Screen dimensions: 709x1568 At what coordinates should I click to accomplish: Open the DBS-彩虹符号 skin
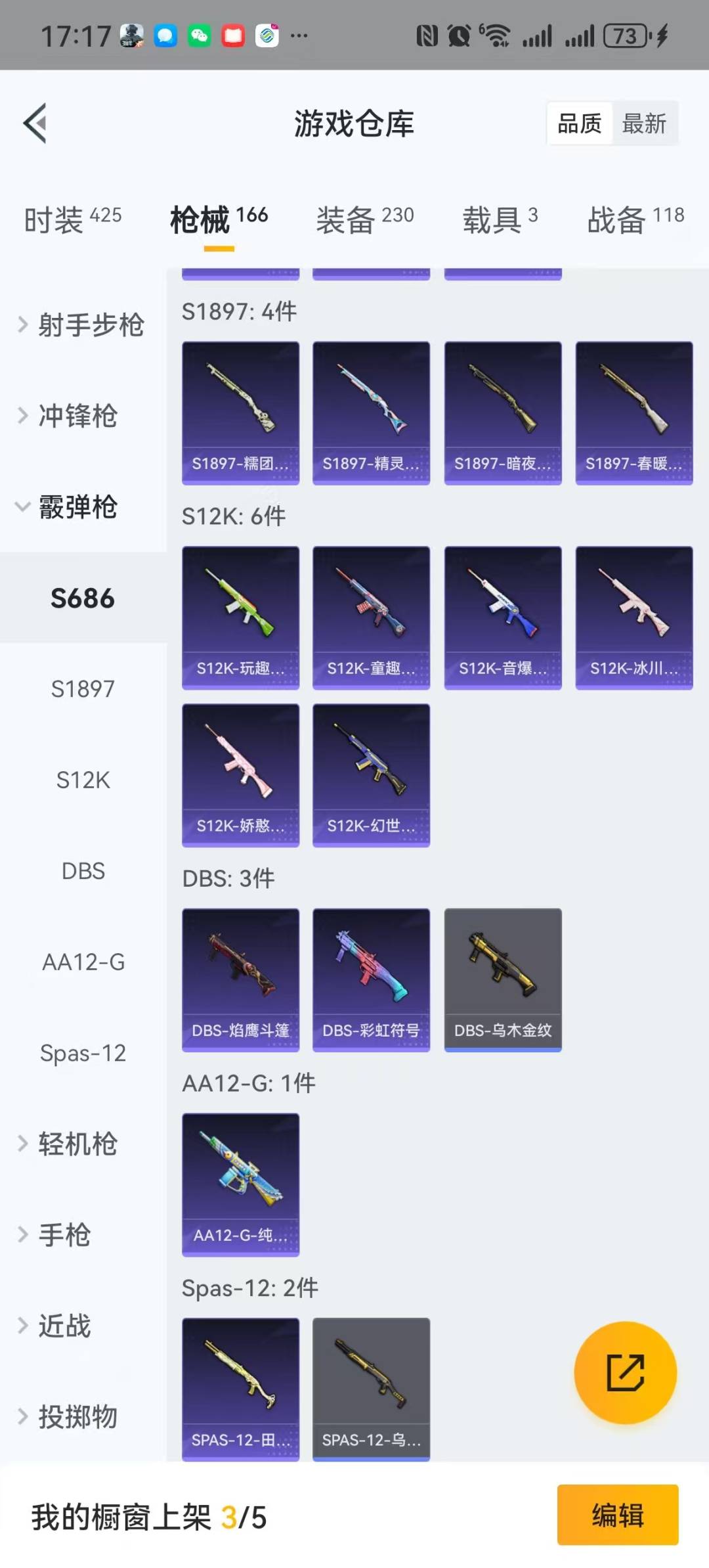pos(372,979)
